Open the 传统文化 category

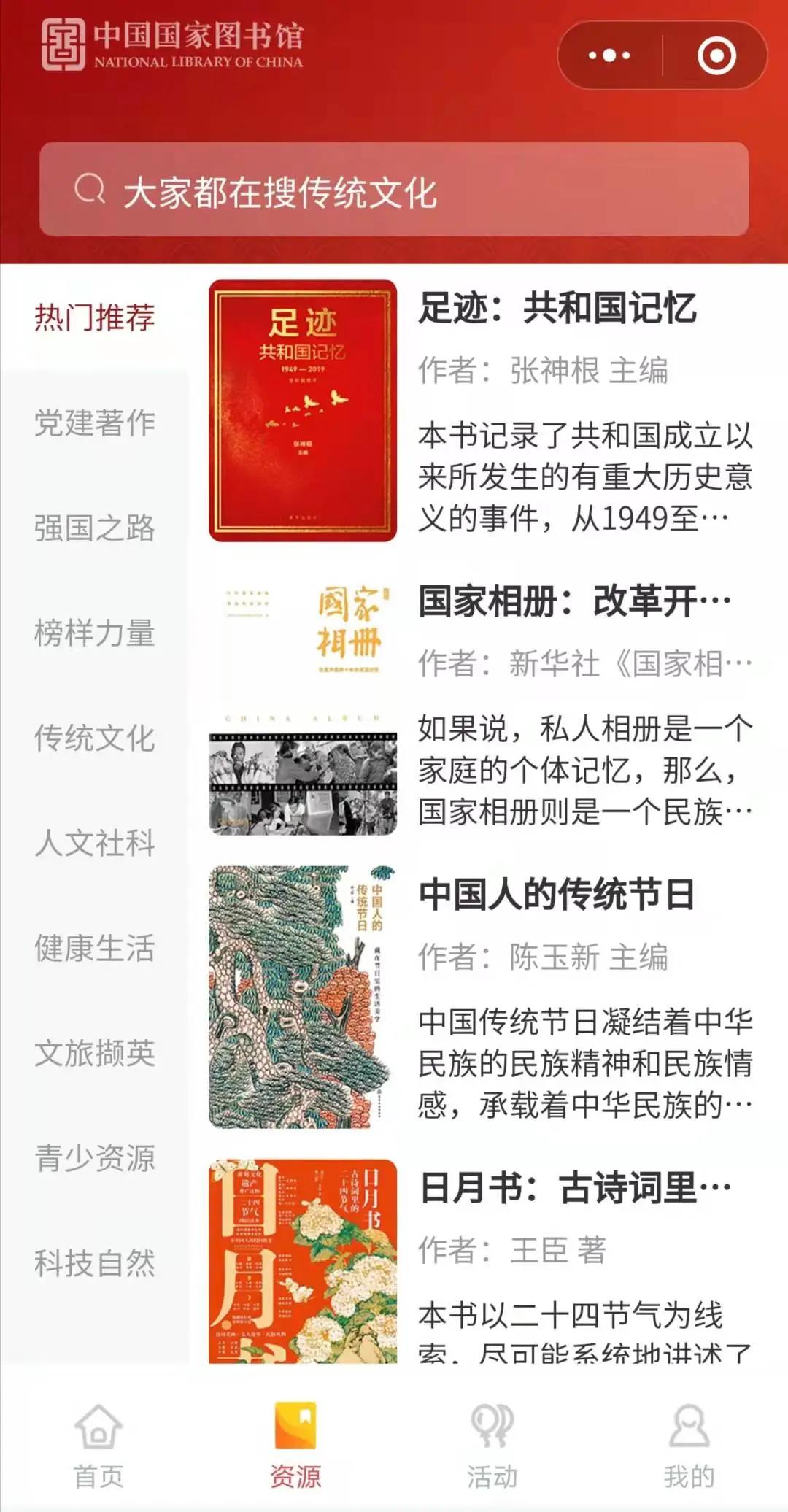point(95,738)
